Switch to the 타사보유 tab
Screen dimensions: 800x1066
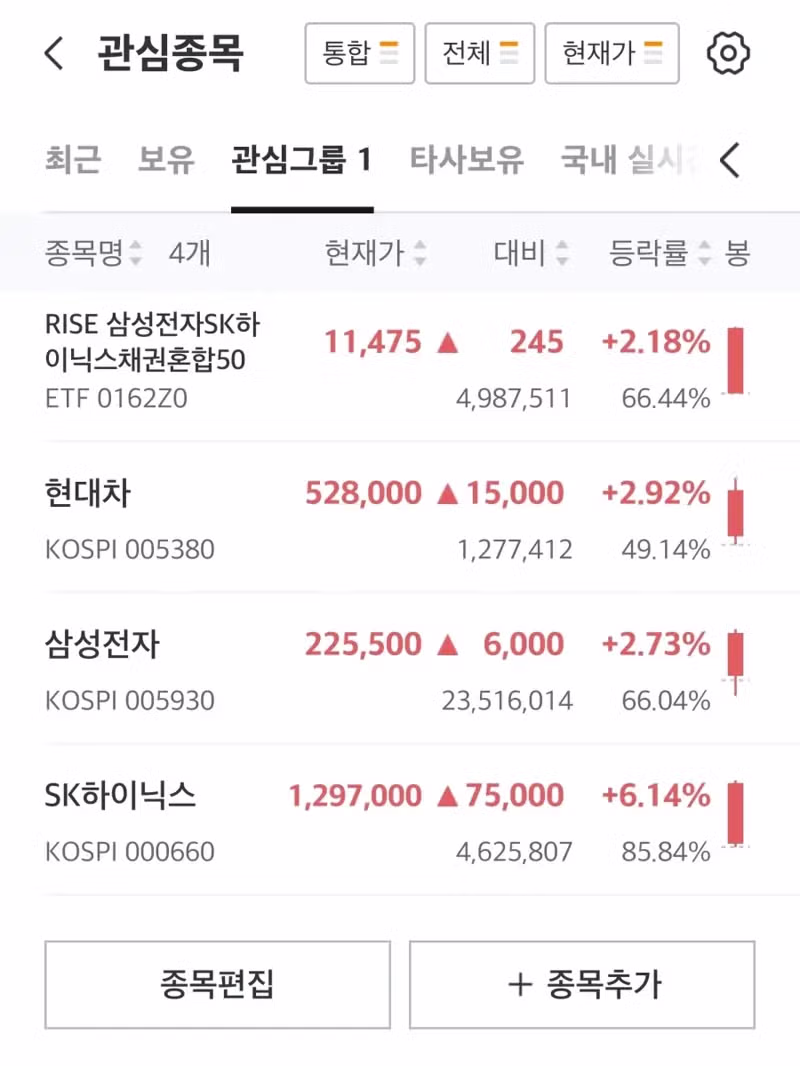click(466, 160)
